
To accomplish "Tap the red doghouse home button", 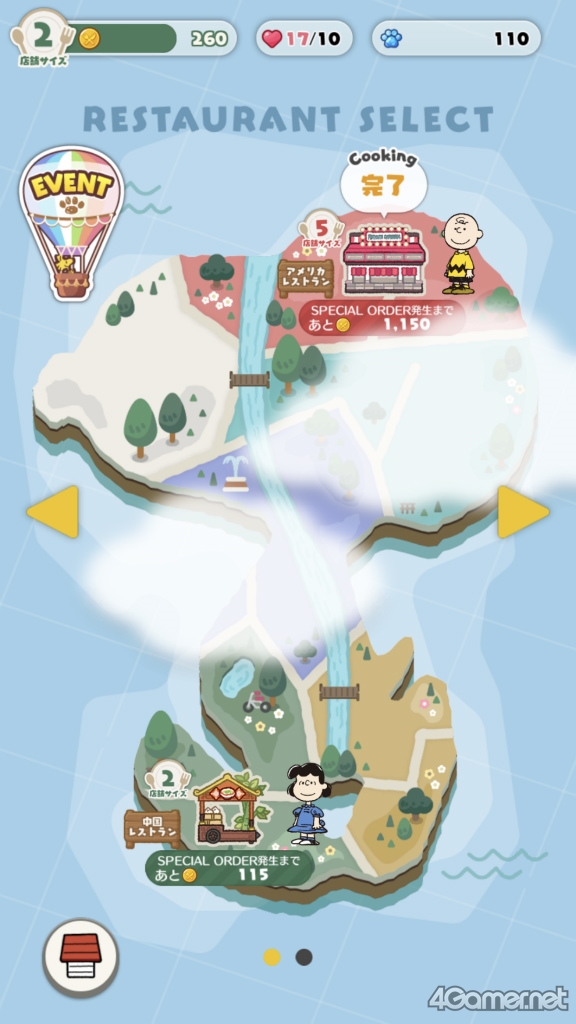I will click(81, 958).
